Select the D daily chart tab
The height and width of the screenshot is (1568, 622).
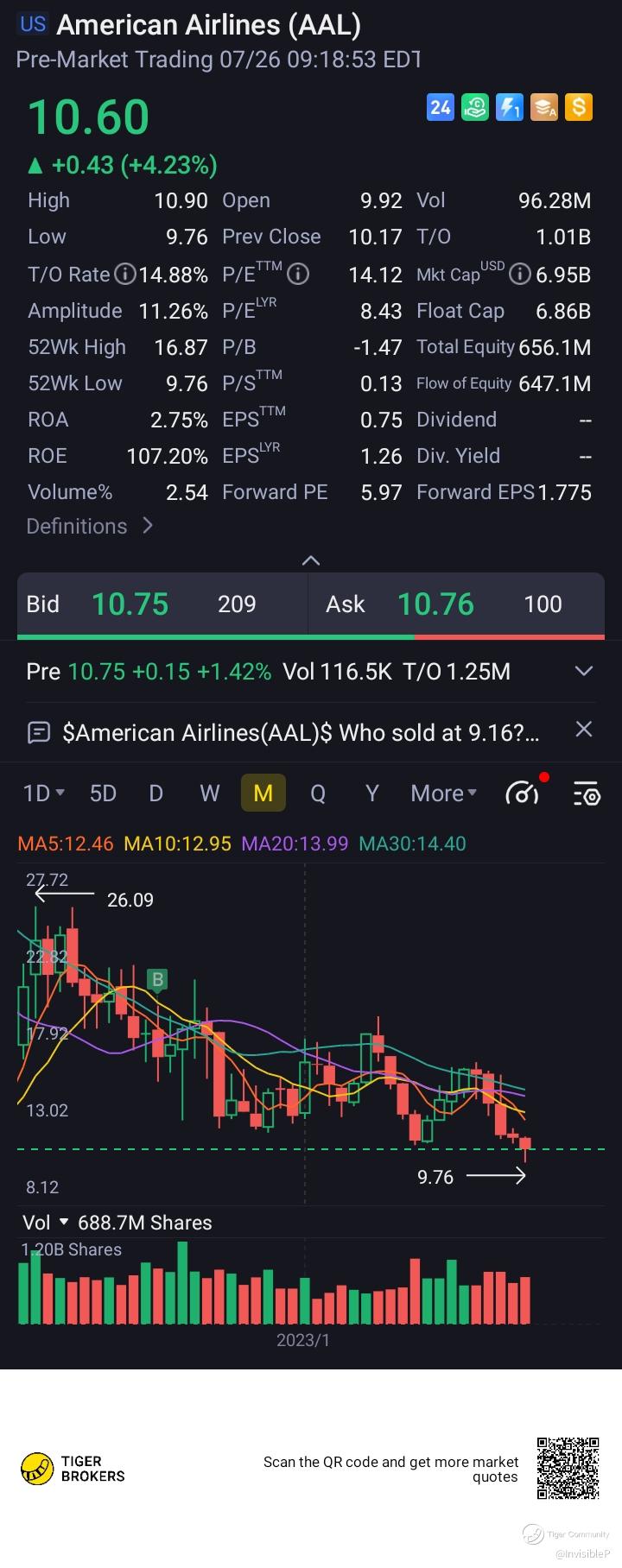point(156,793)
